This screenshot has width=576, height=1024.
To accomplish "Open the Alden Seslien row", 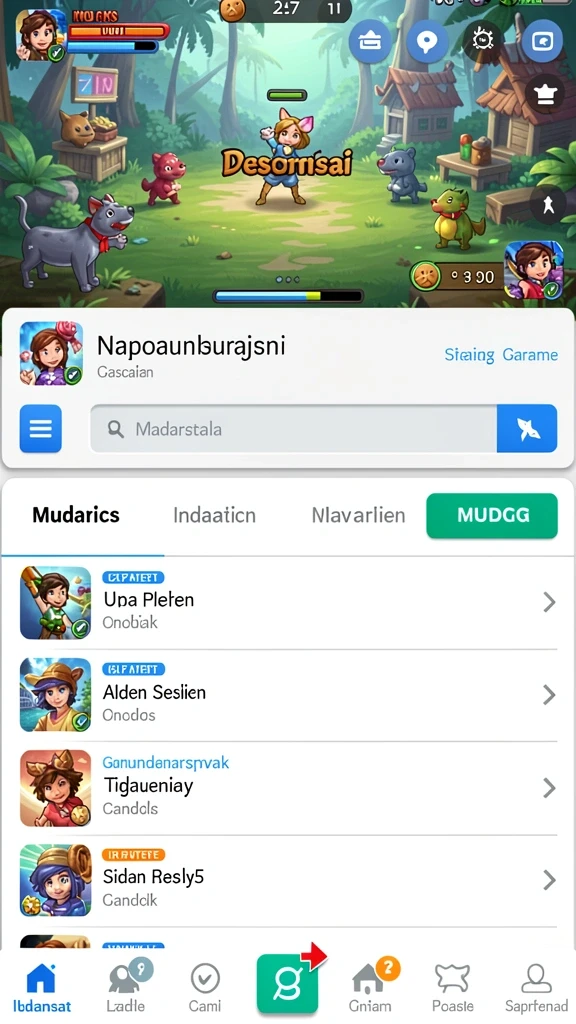I will pyautogui.click(x=288, y=695).
